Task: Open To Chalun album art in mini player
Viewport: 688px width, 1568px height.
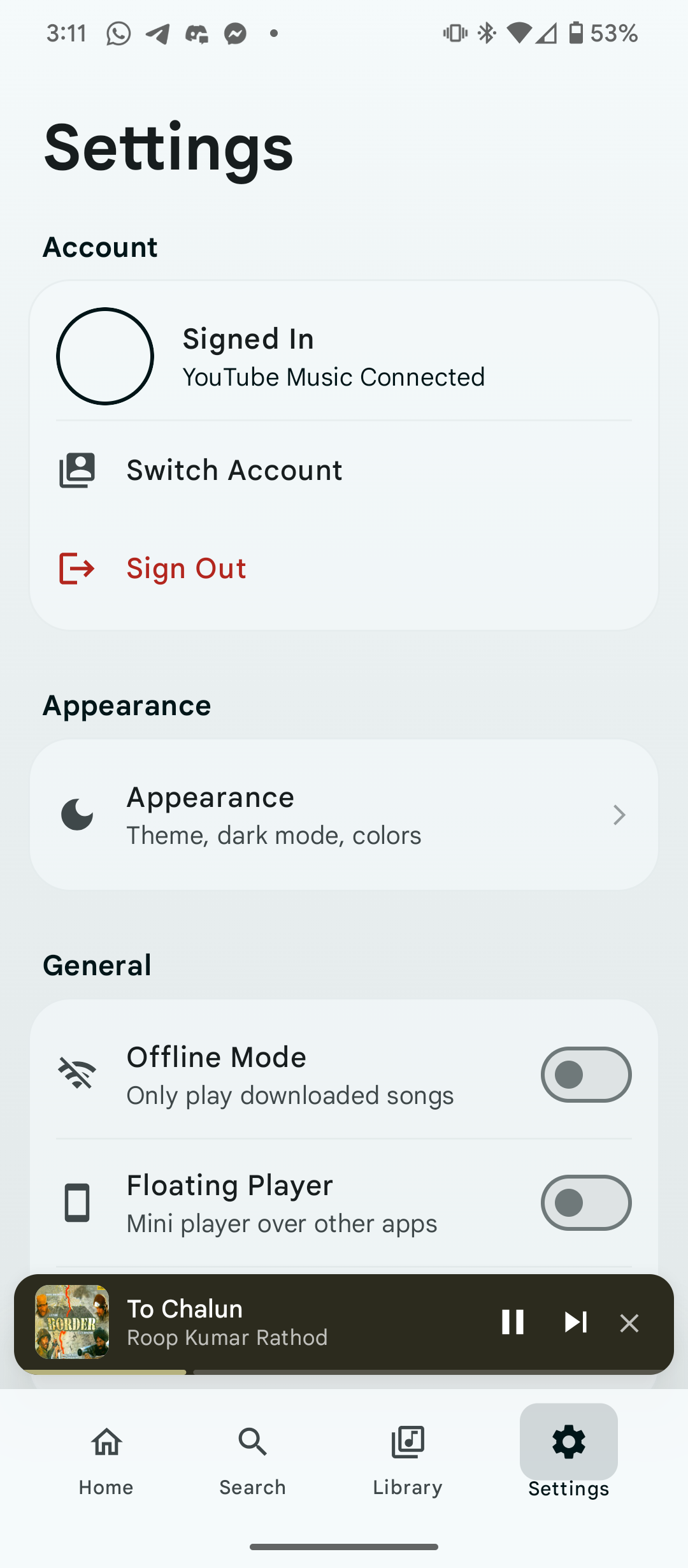Action: pos(72,1322)
